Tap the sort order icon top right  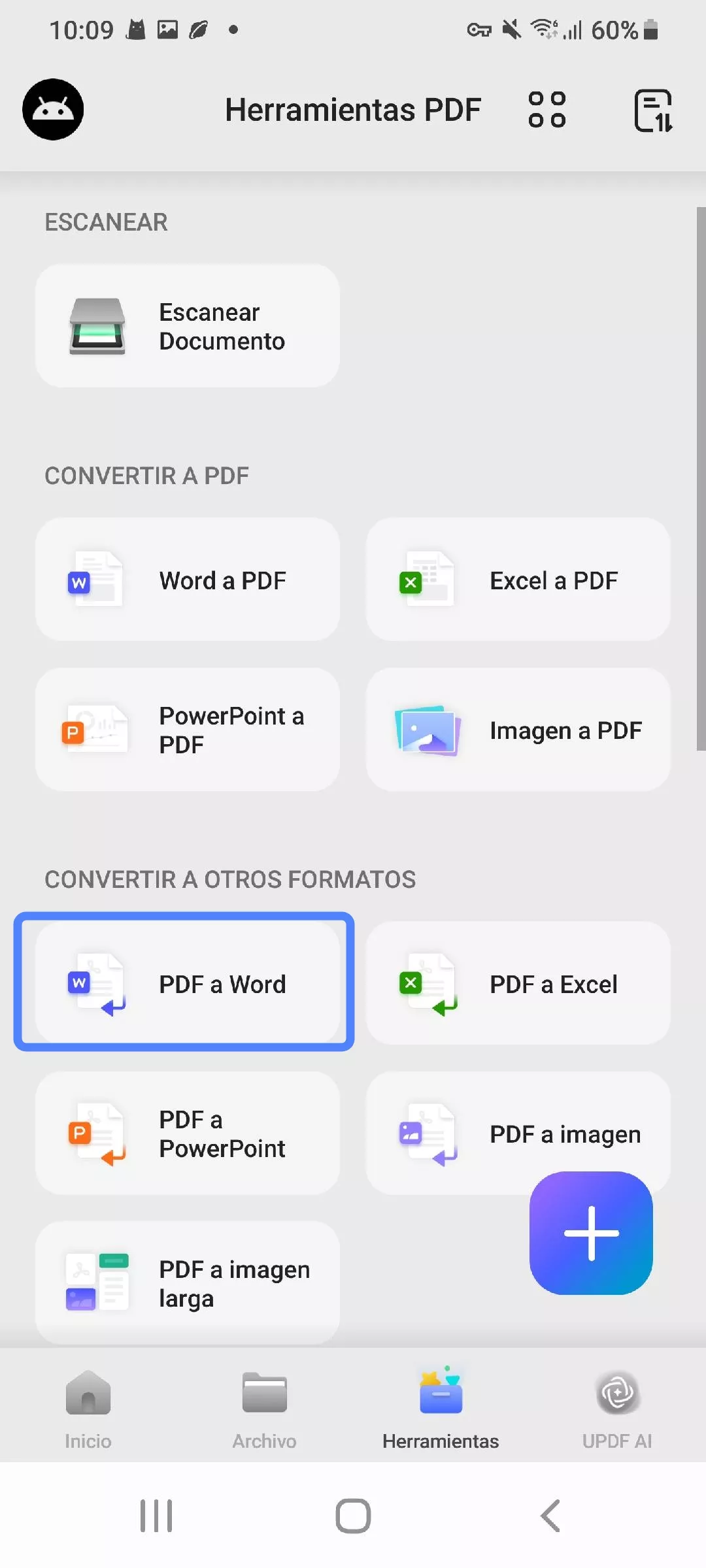click(653, 109)
